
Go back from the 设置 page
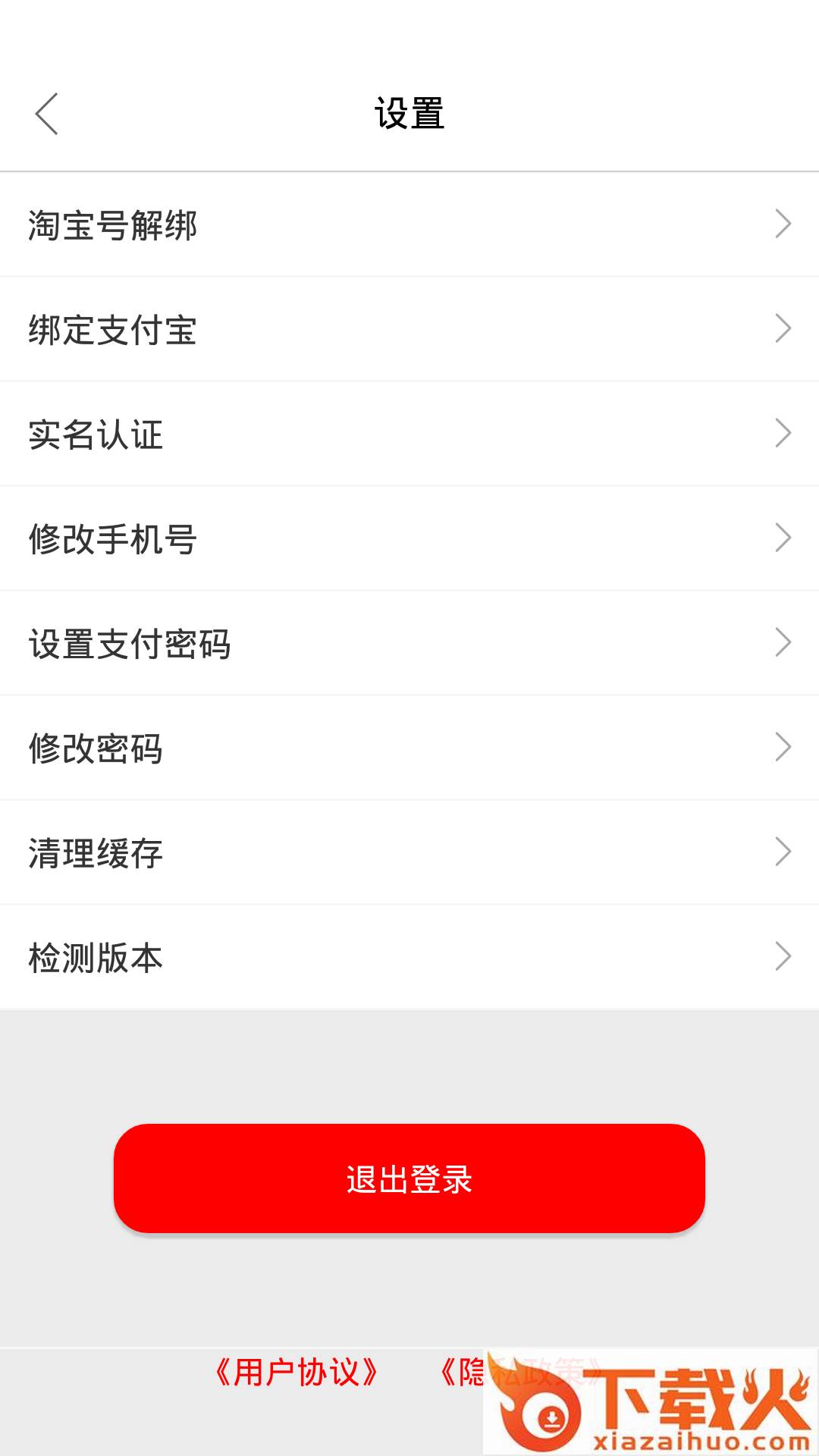pos(47,114)
